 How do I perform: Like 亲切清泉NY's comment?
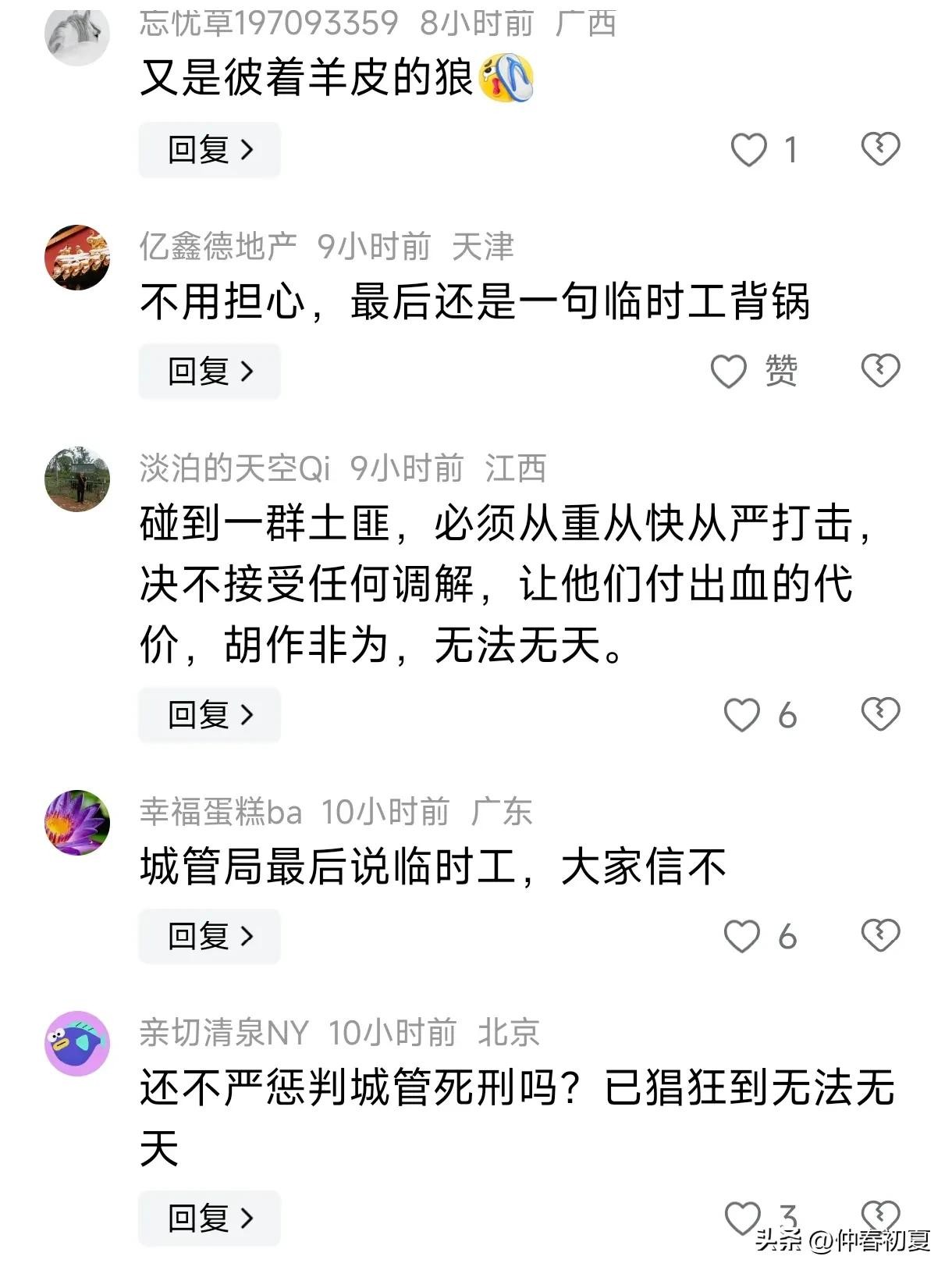(741, 1218)
